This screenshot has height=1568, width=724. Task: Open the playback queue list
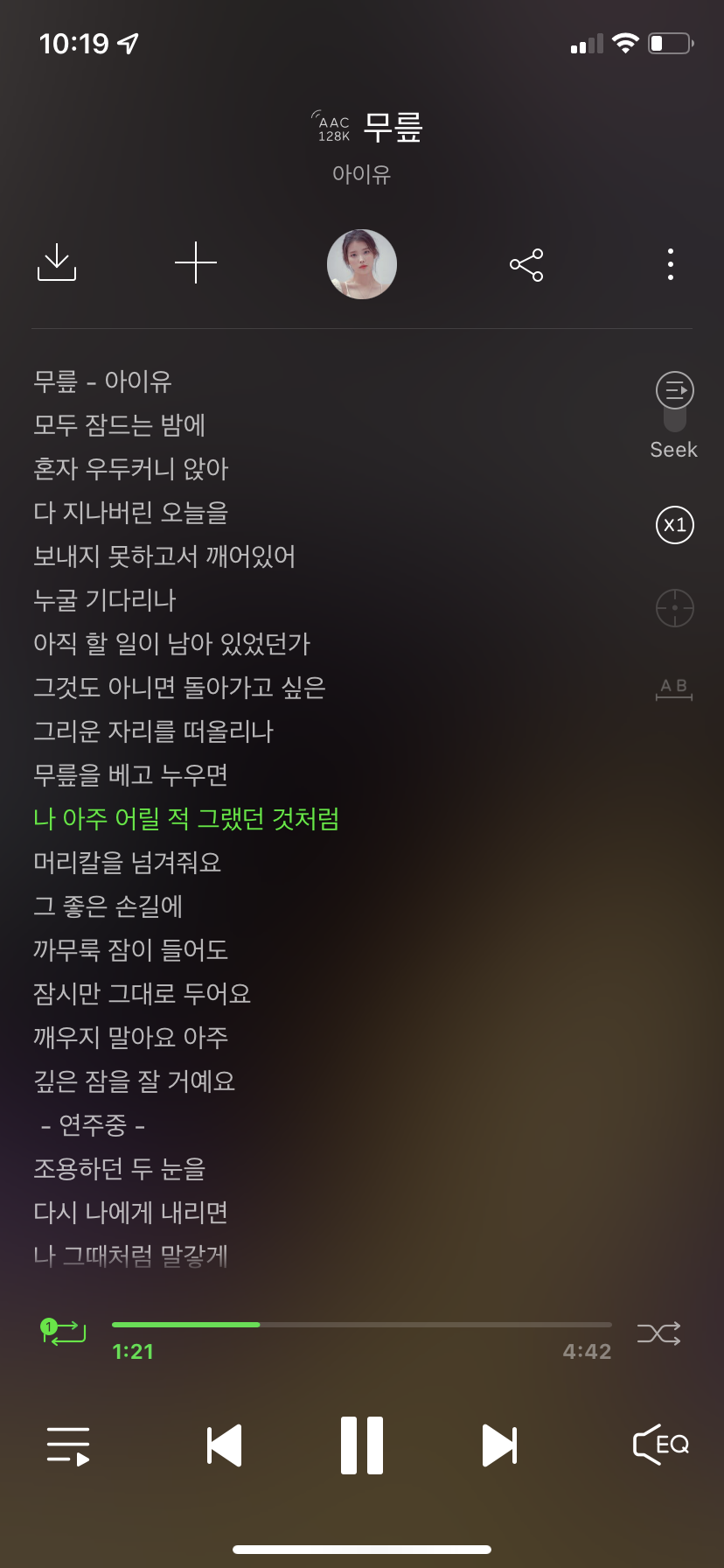click(68, 1445)
